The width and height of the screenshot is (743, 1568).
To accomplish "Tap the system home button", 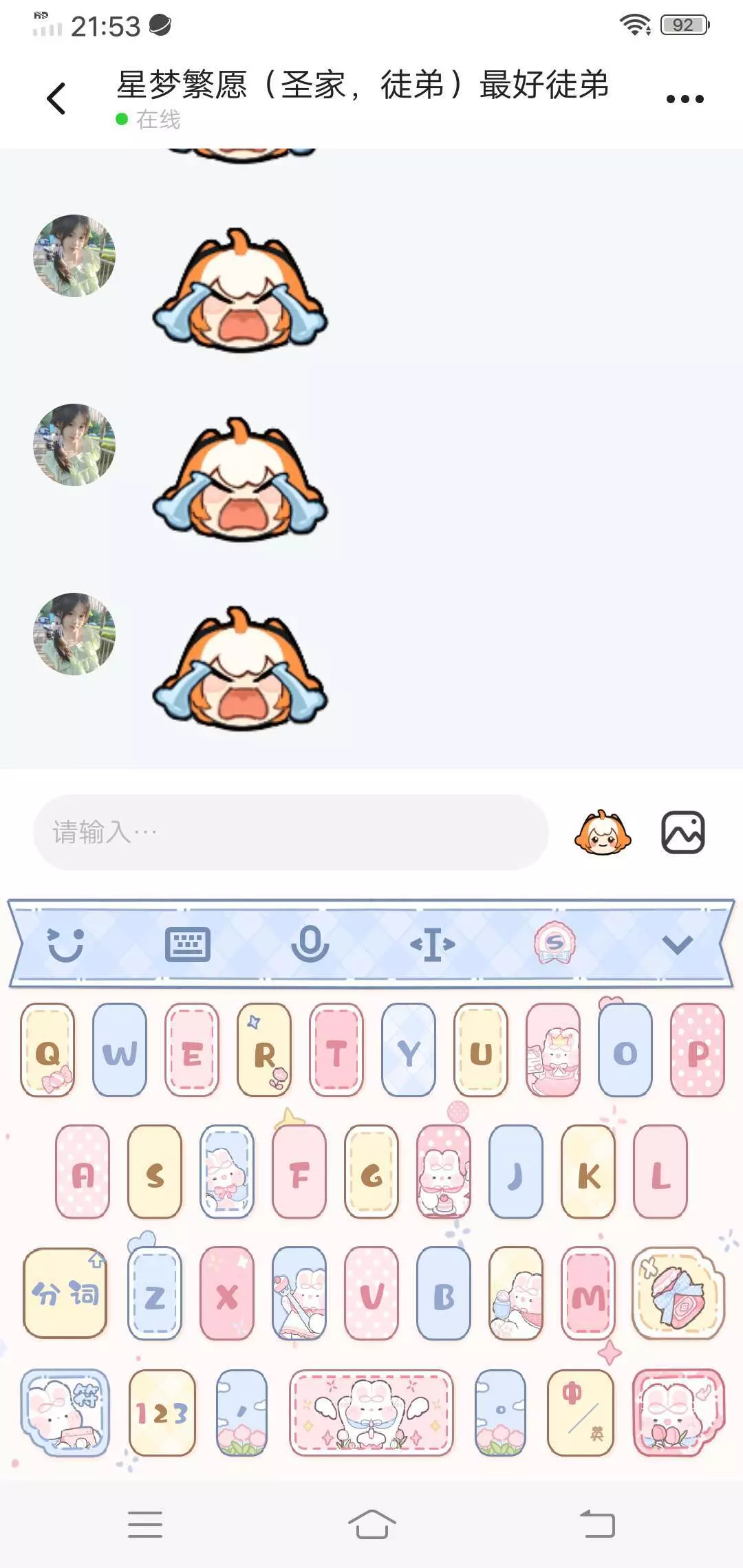I will coord(371,1525).
